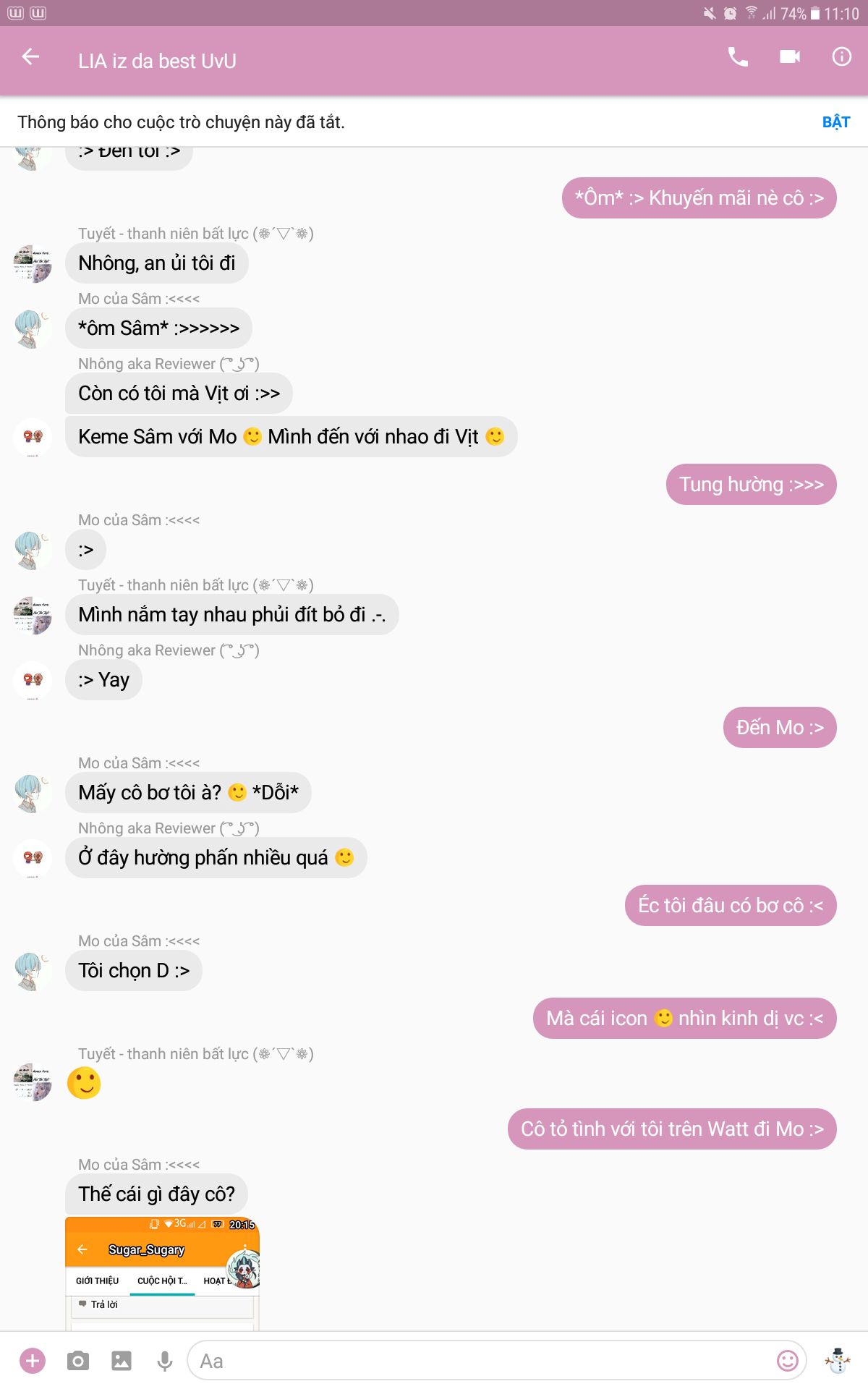This screenshot has height=1389, width=868.
Task: Open the camera
Action: click(x=77, y=1361)
